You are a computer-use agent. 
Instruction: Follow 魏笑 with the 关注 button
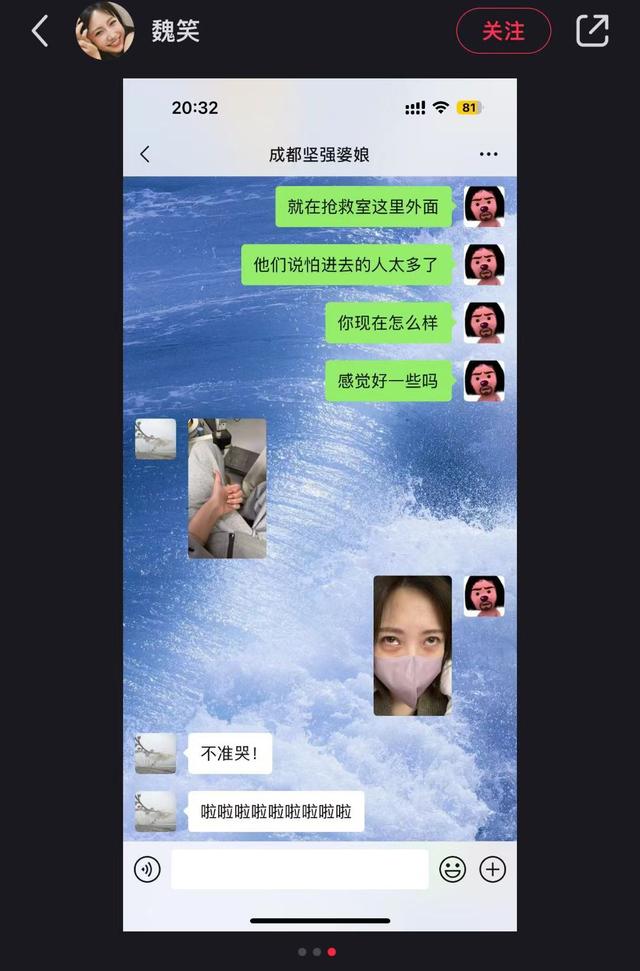click(503, 31)
